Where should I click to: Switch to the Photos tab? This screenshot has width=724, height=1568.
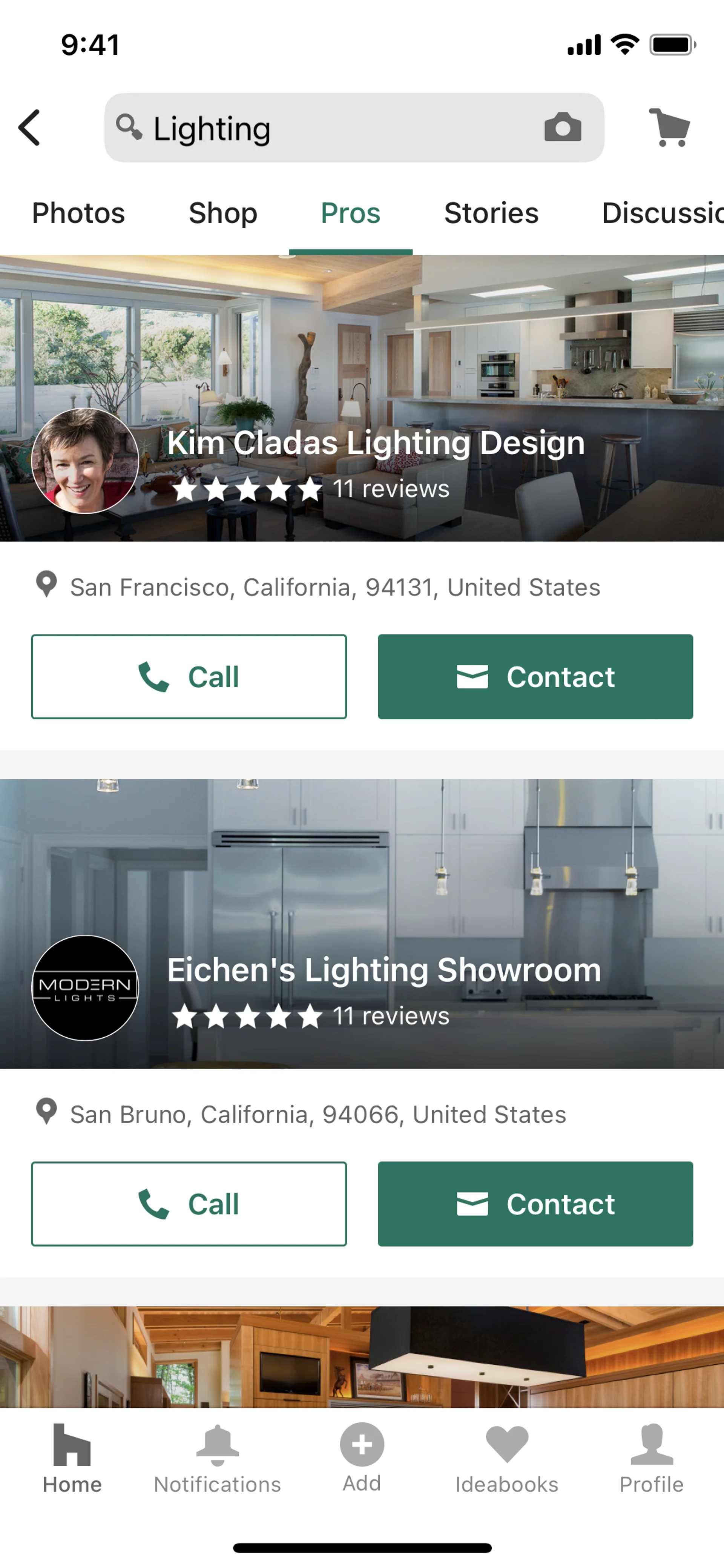coord(78,213)
